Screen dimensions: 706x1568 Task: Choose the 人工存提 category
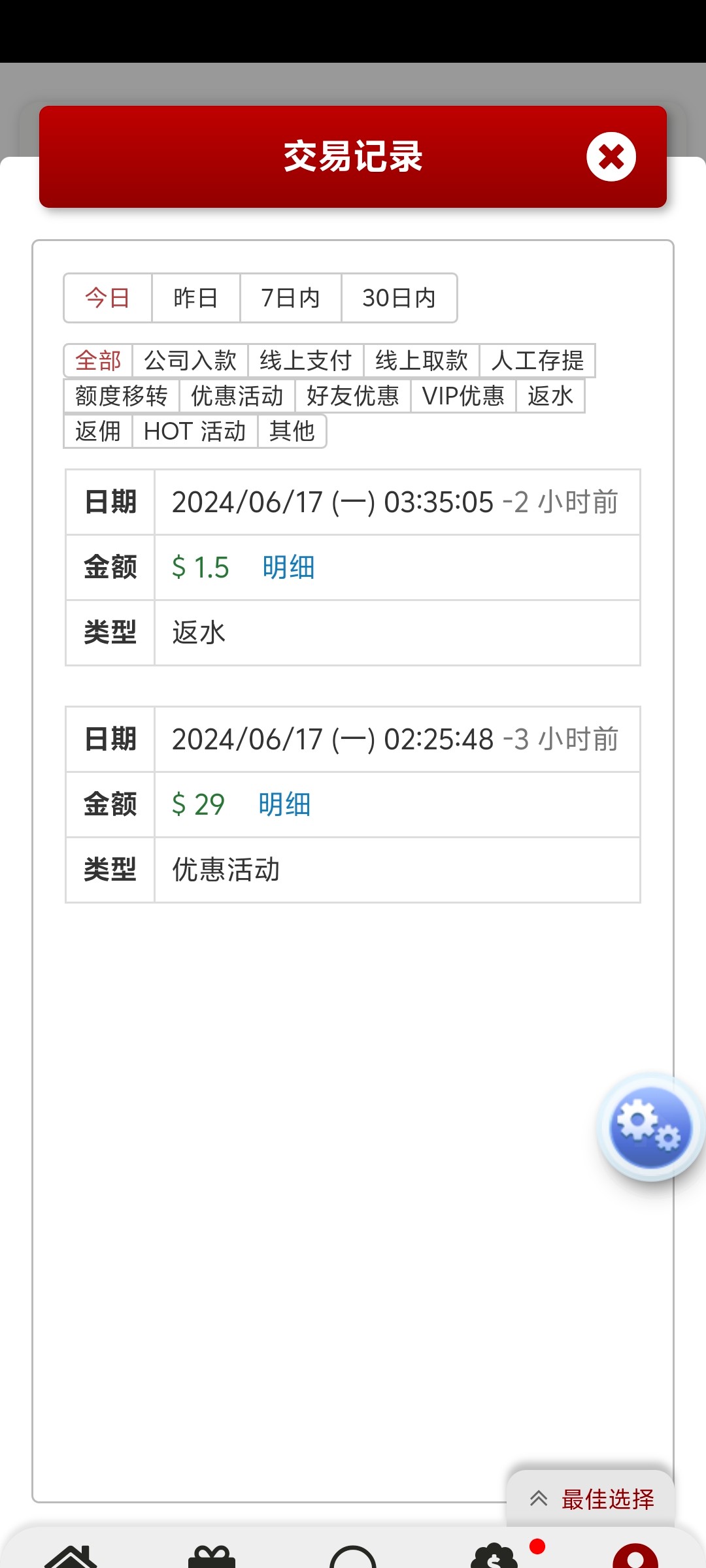[x=537, y=361]
